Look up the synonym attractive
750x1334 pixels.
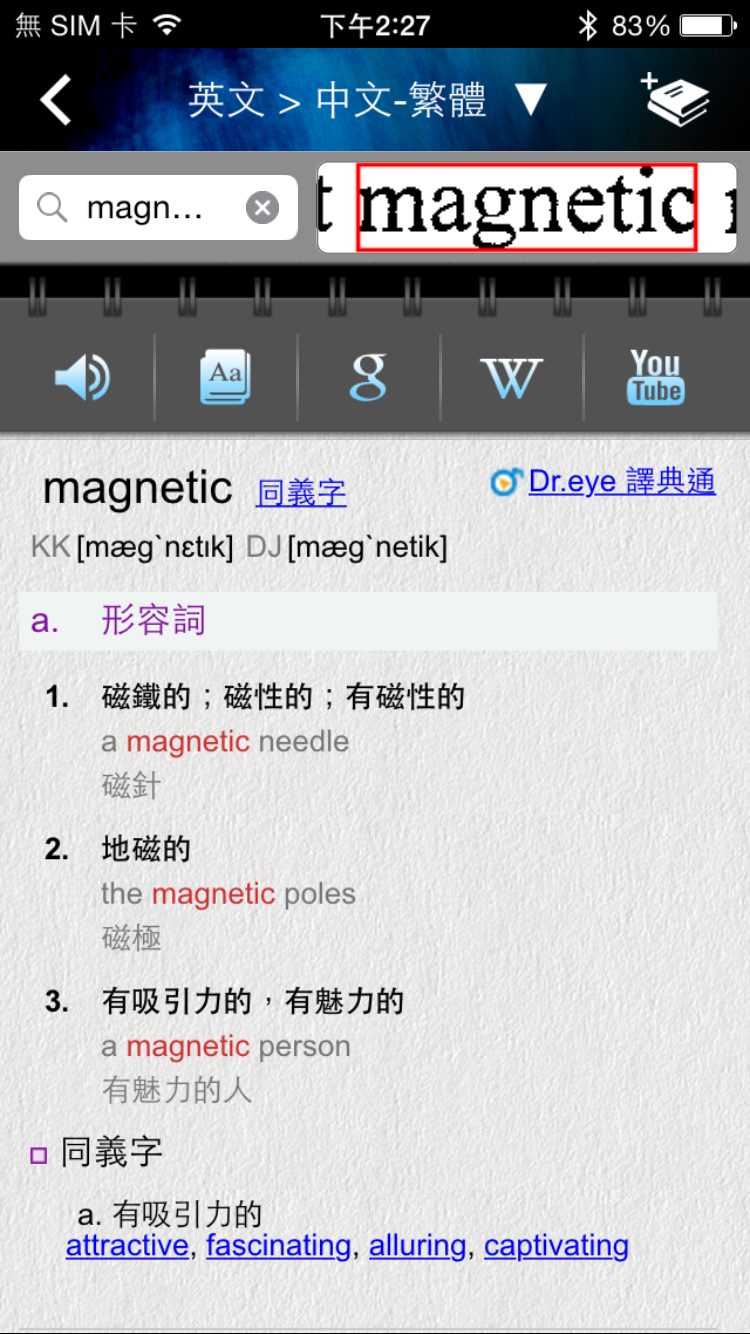click(127, 1246)
